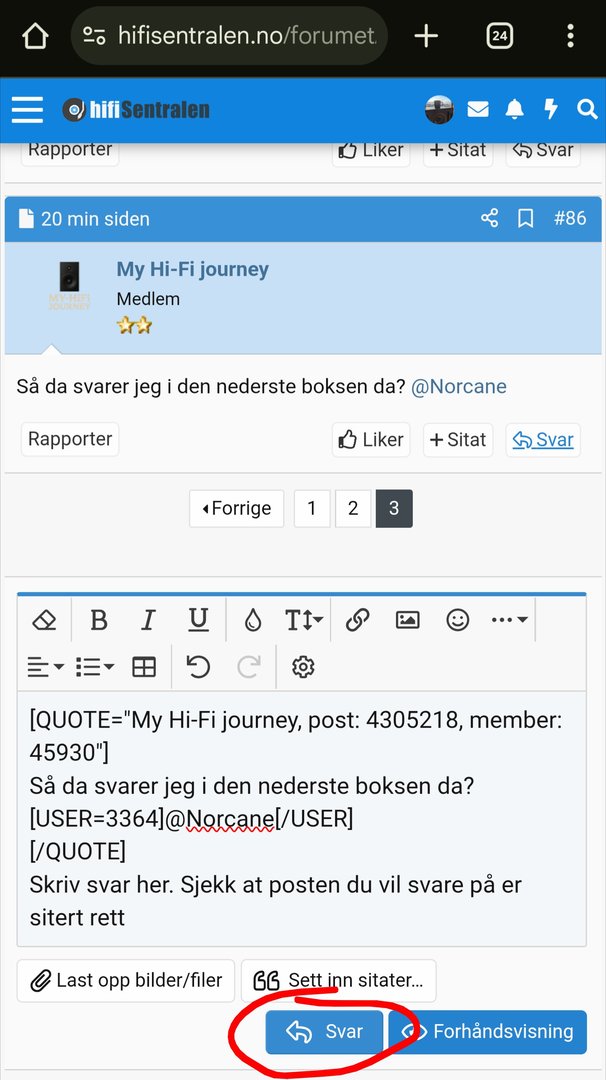Bookmark post #86
The width and height of the screenshot is (606, 1080).
click(525, 218)
